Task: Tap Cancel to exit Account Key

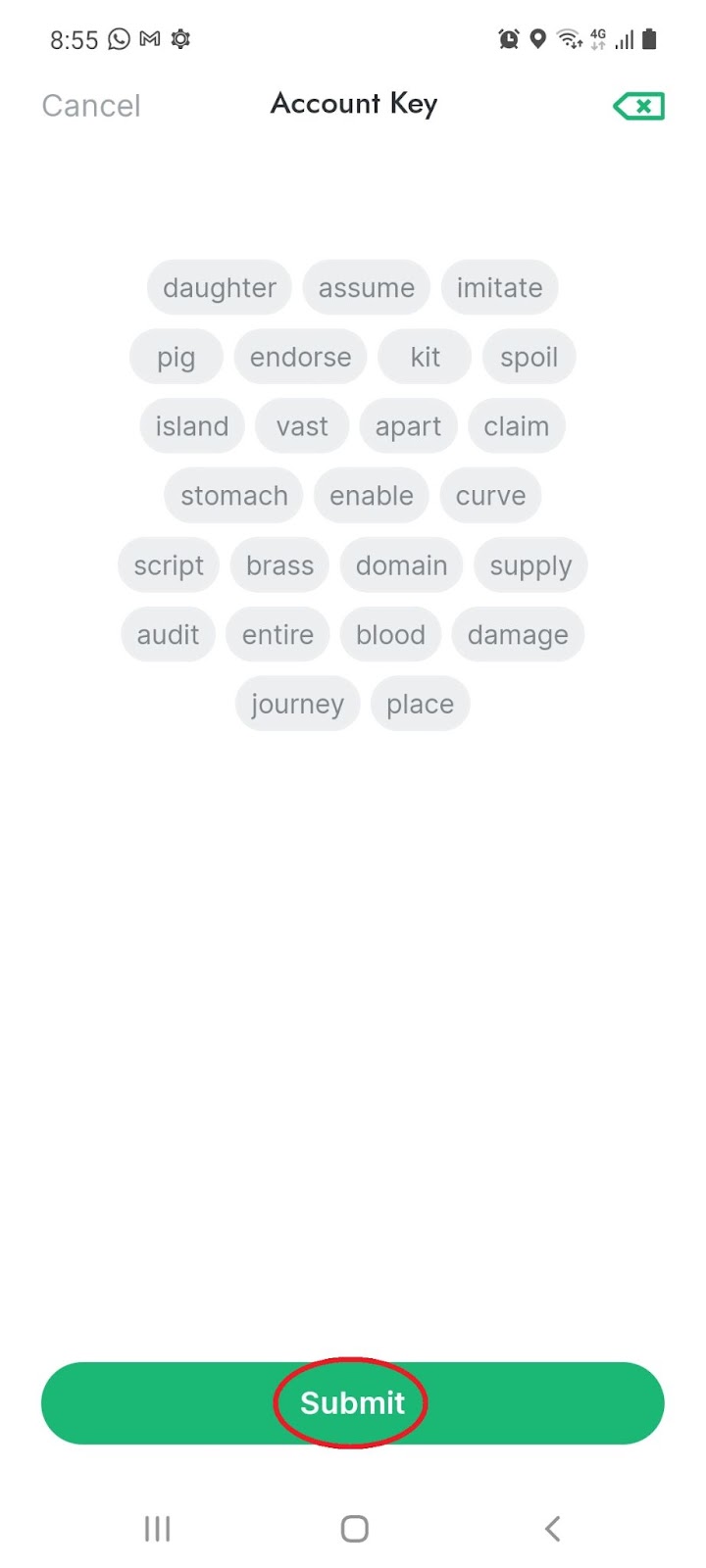Action: [x=91, y=106]
